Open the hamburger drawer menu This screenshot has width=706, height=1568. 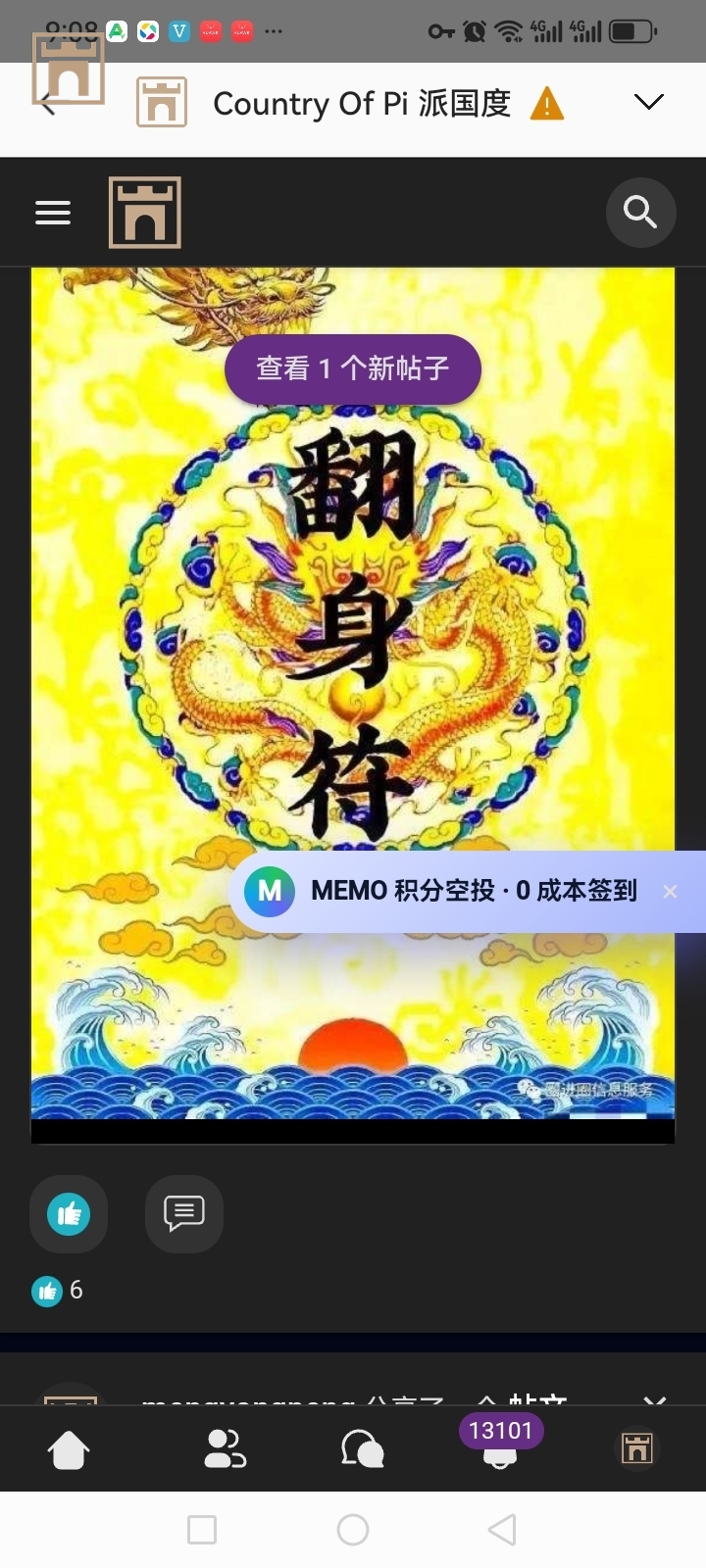[x=53, y=213]
